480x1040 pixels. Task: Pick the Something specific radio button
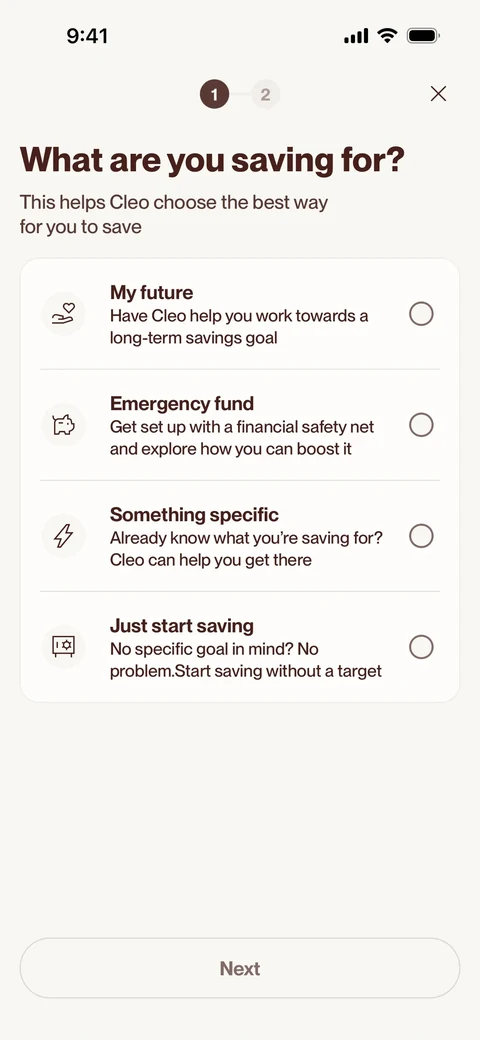click(x=421, y=535)
